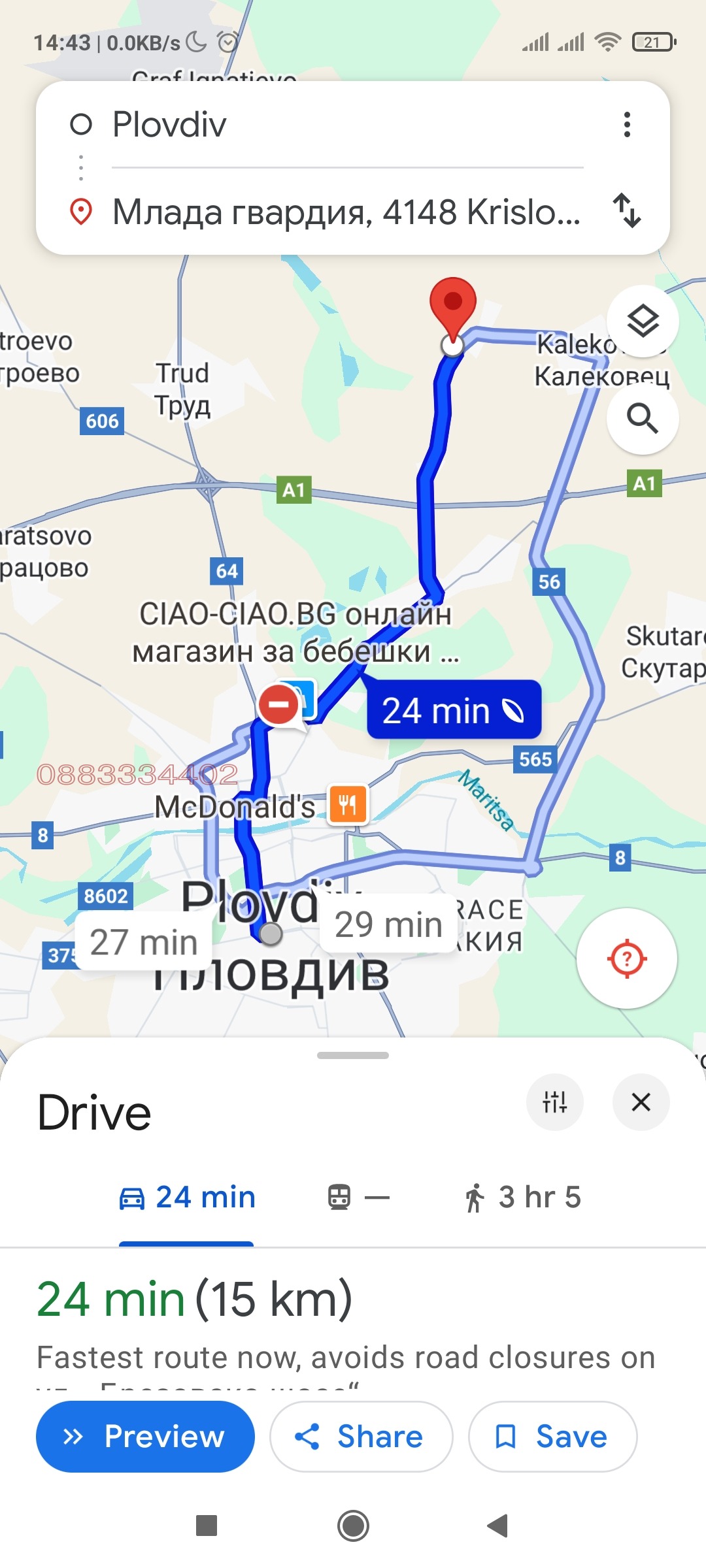Screen dimensions: 706x1568
Task: Edit the Plovdiv starting point field
Action: pos(346,124)
